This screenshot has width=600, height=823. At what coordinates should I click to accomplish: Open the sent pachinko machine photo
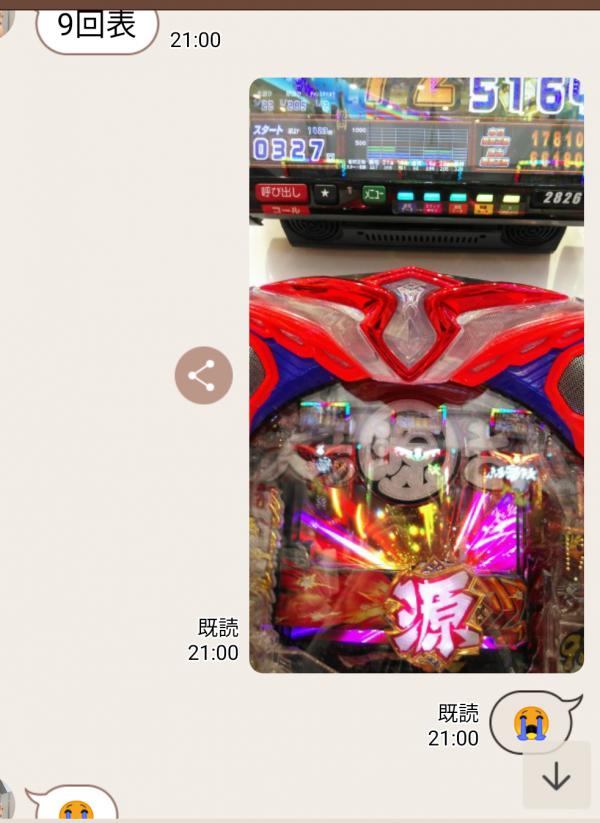416,375
